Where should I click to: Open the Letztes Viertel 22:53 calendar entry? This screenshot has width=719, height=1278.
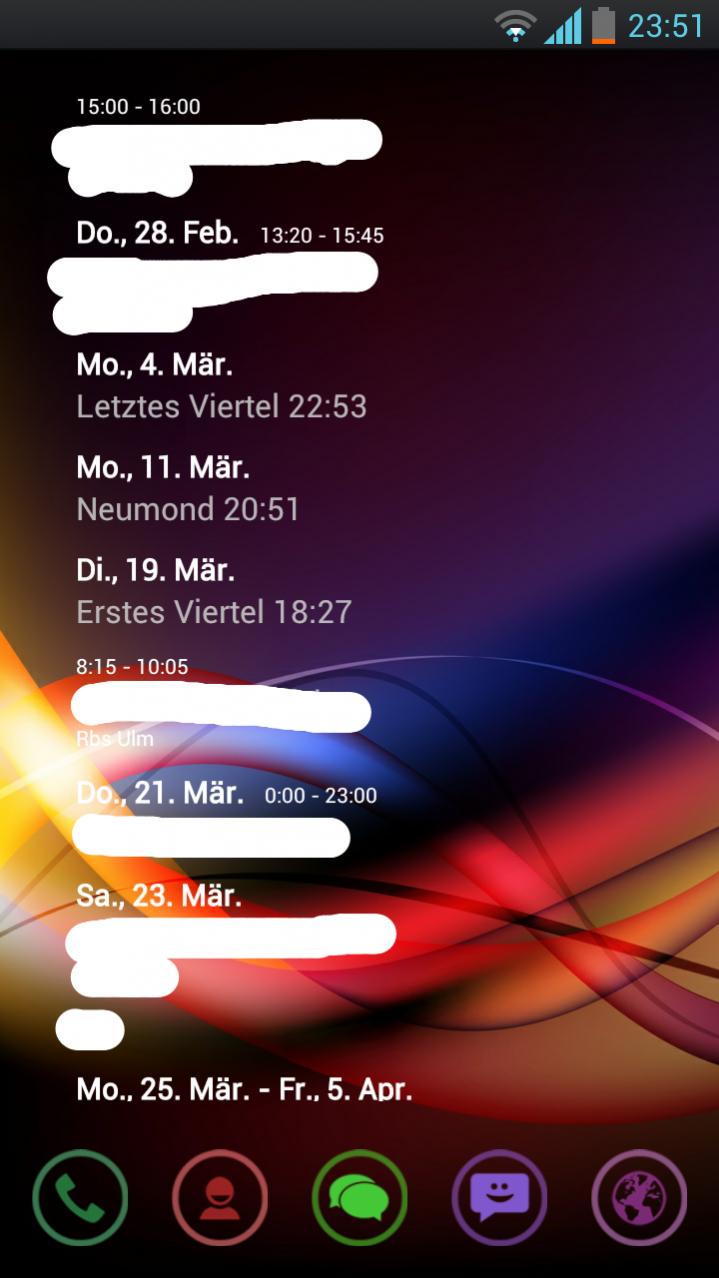coord(221,407)
